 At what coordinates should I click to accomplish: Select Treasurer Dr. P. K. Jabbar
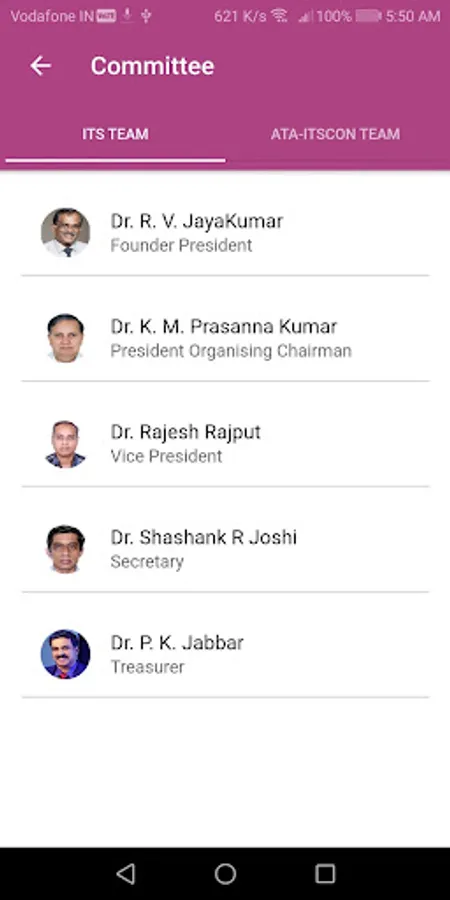225,654
